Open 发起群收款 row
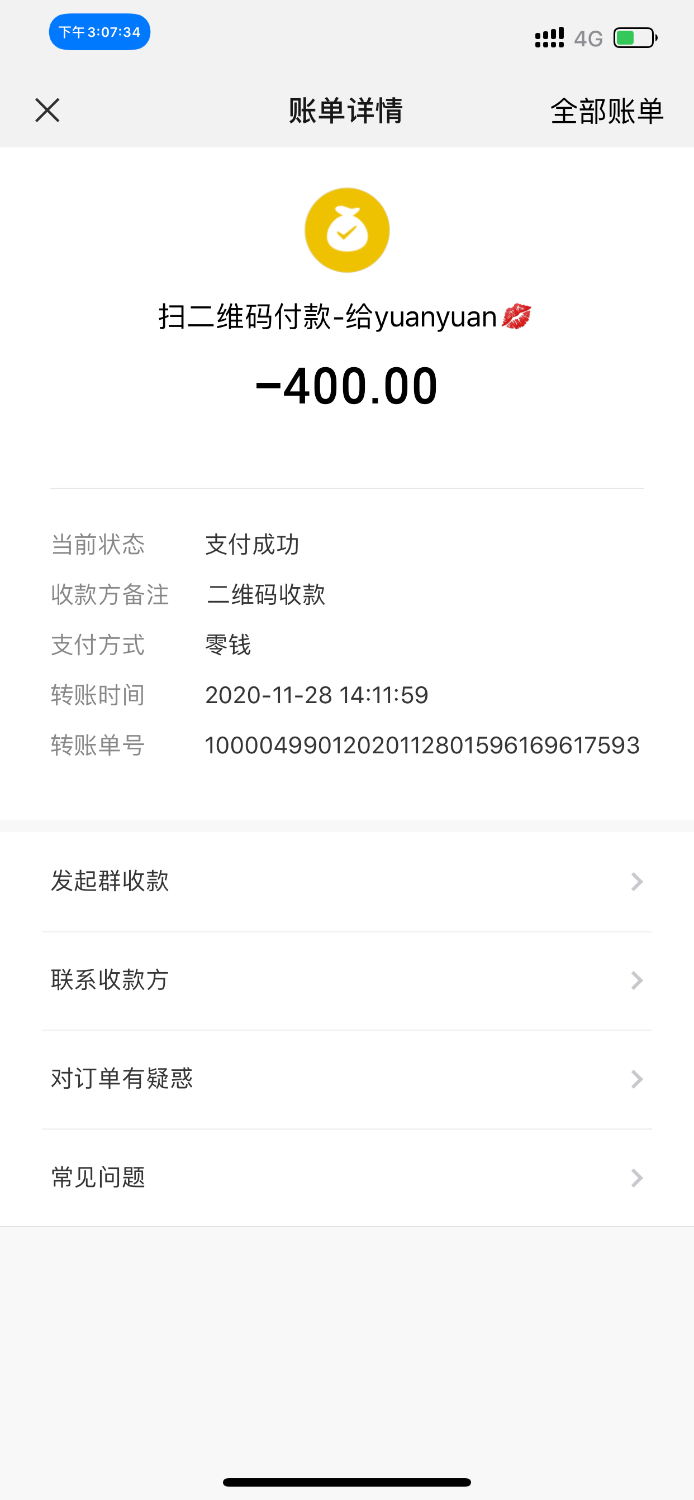This screenshot has height=1500, width=694. pyautogui.click(x=346, y=881)
